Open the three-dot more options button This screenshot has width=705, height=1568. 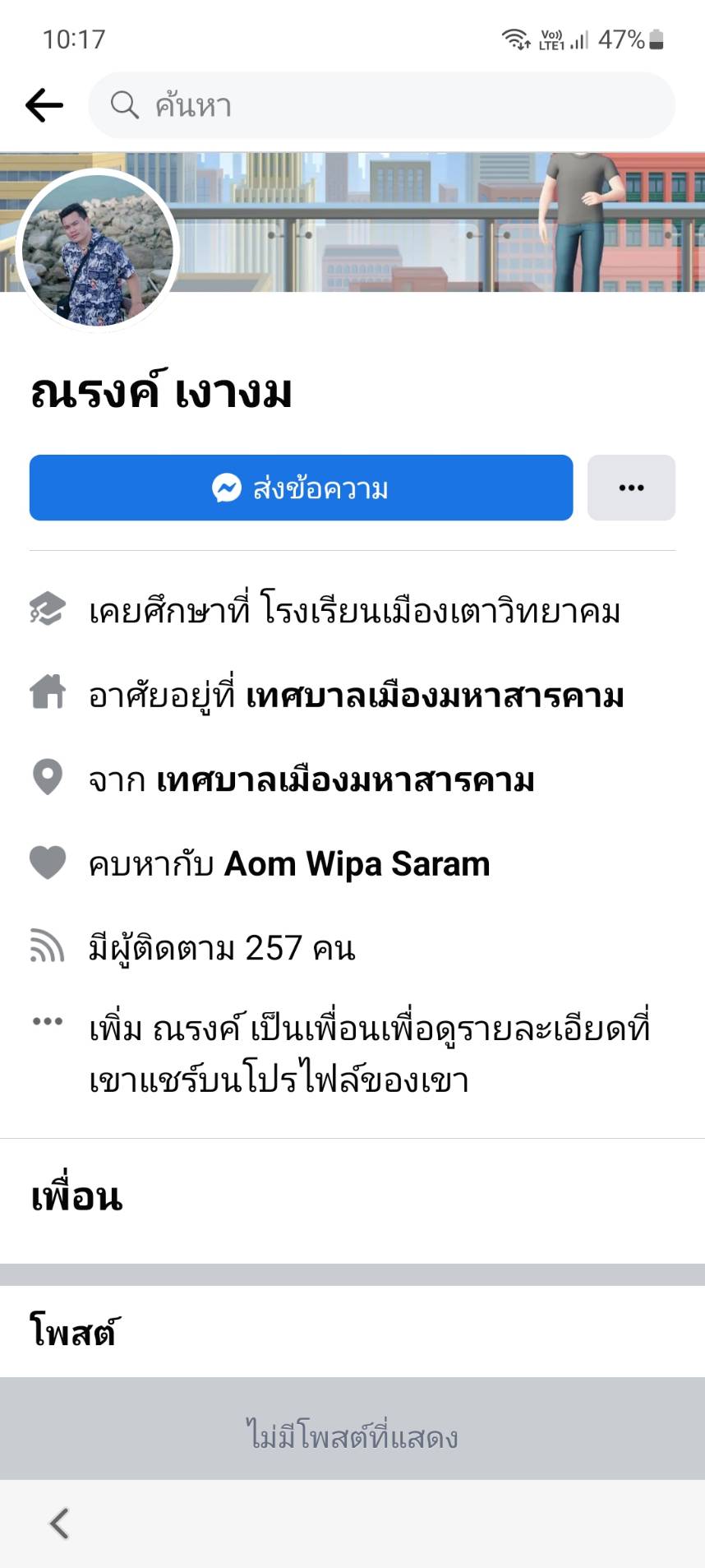pos(631,488)
